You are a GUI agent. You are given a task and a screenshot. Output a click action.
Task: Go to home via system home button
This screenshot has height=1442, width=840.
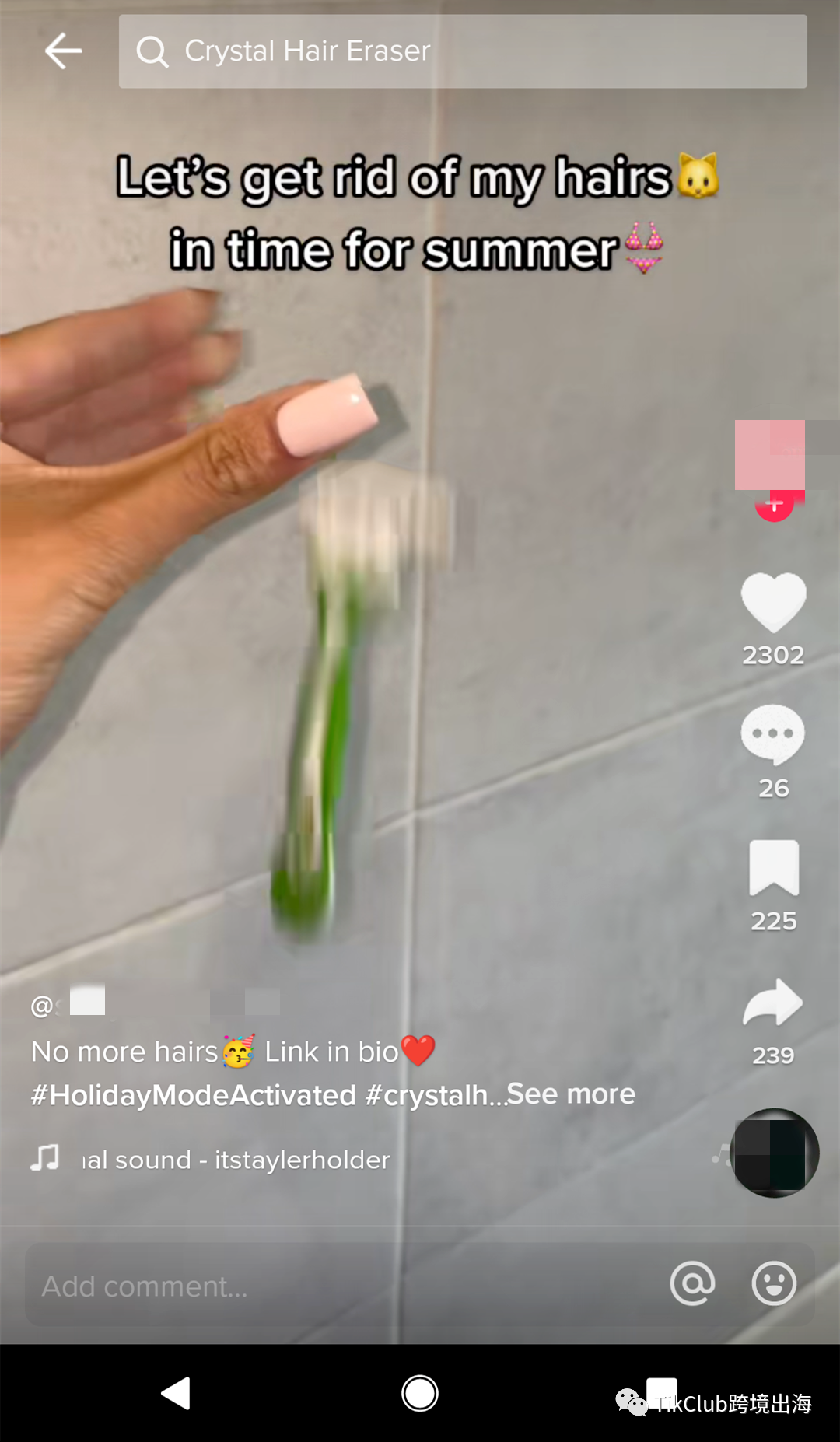click(x=420, y=1393)
